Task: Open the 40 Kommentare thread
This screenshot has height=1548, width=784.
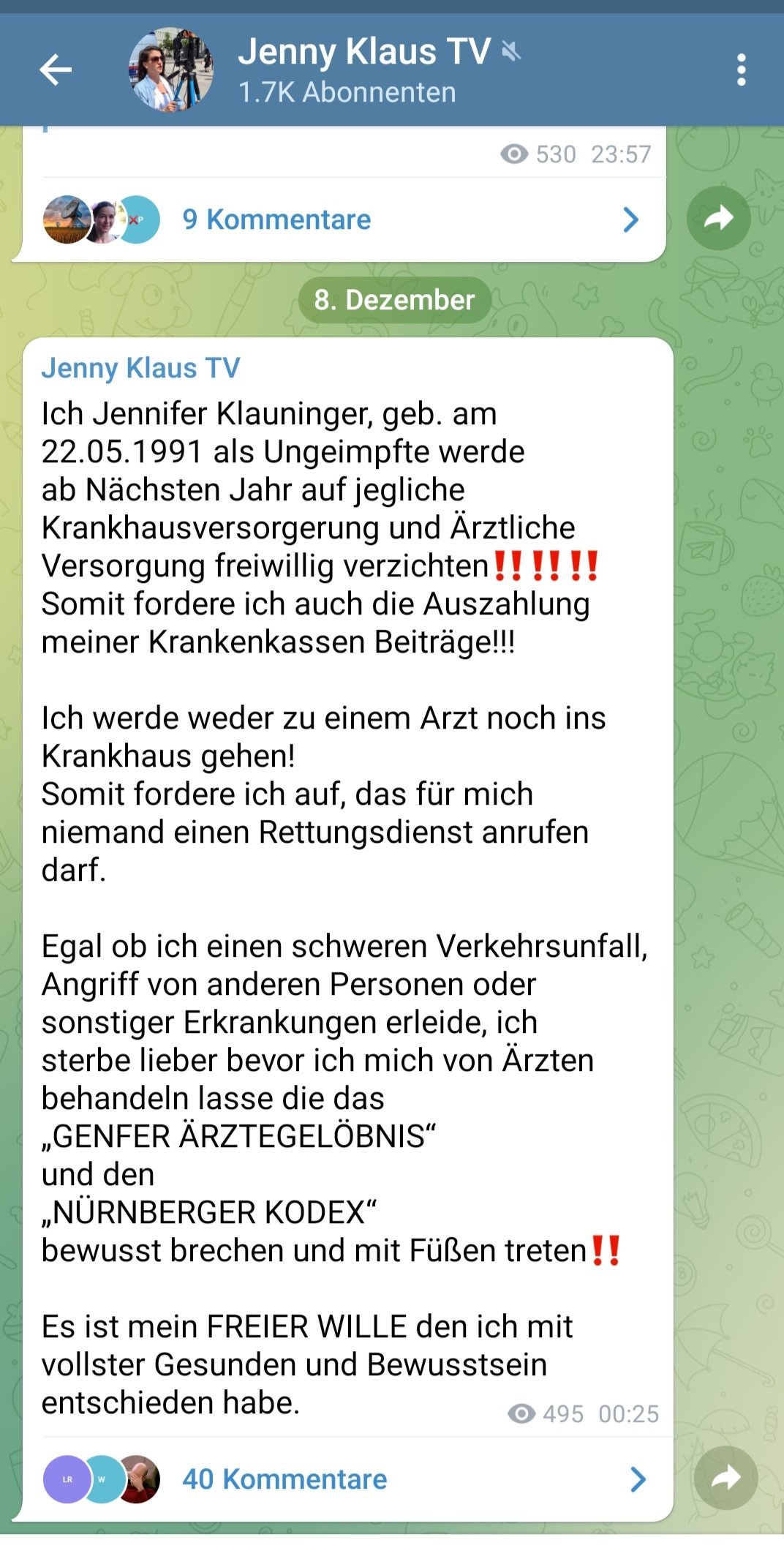Action: point(347,1479)
